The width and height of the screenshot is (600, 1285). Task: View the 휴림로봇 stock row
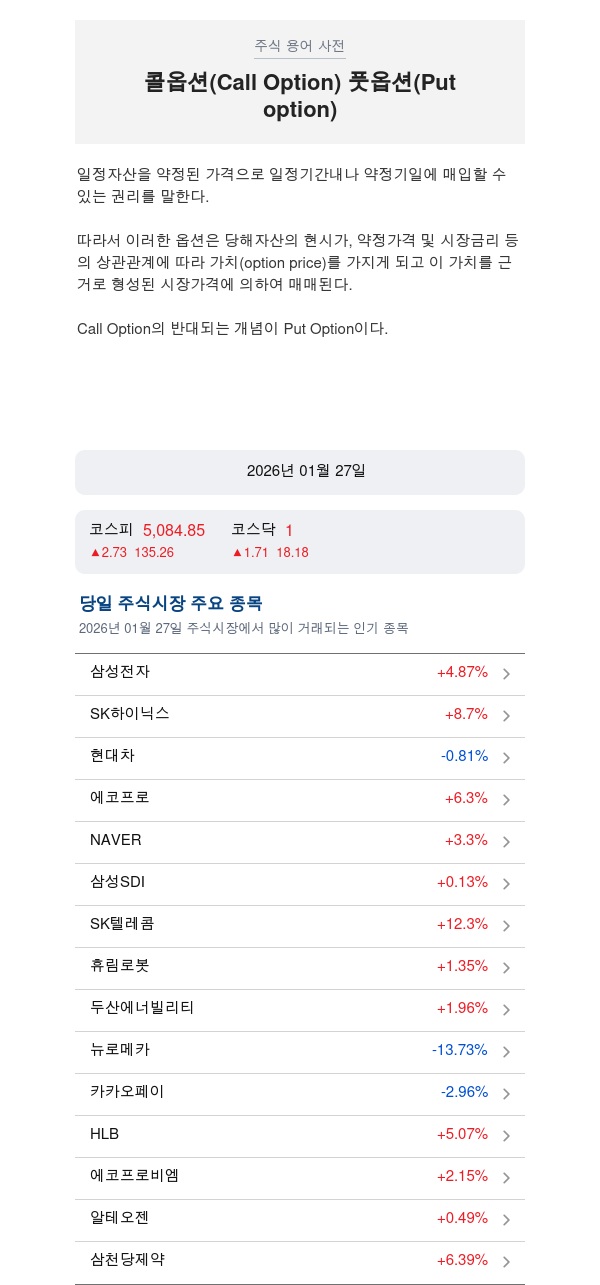coord(299,968)
